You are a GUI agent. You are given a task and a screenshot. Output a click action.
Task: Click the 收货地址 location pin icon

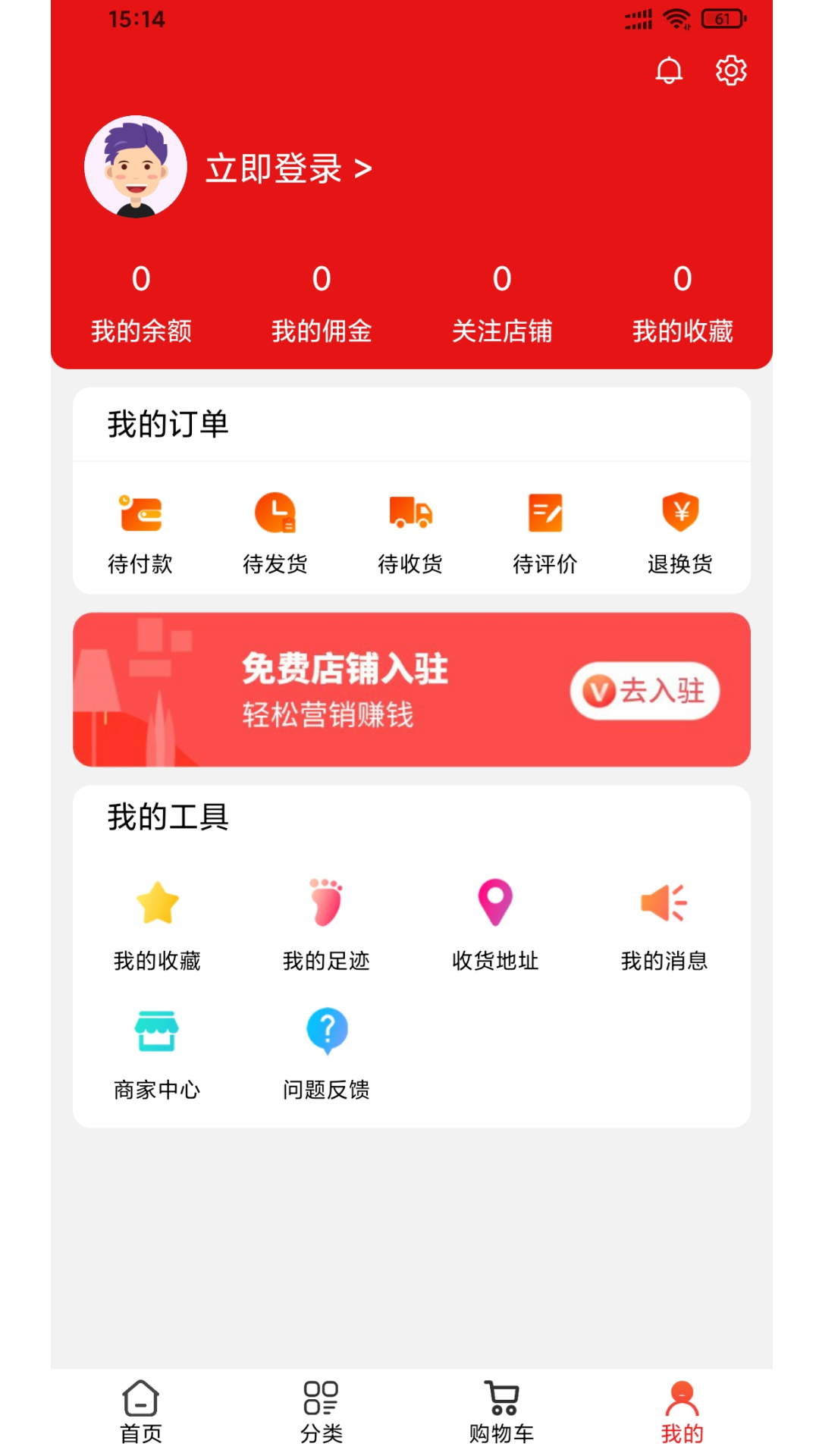coord(494,902)
